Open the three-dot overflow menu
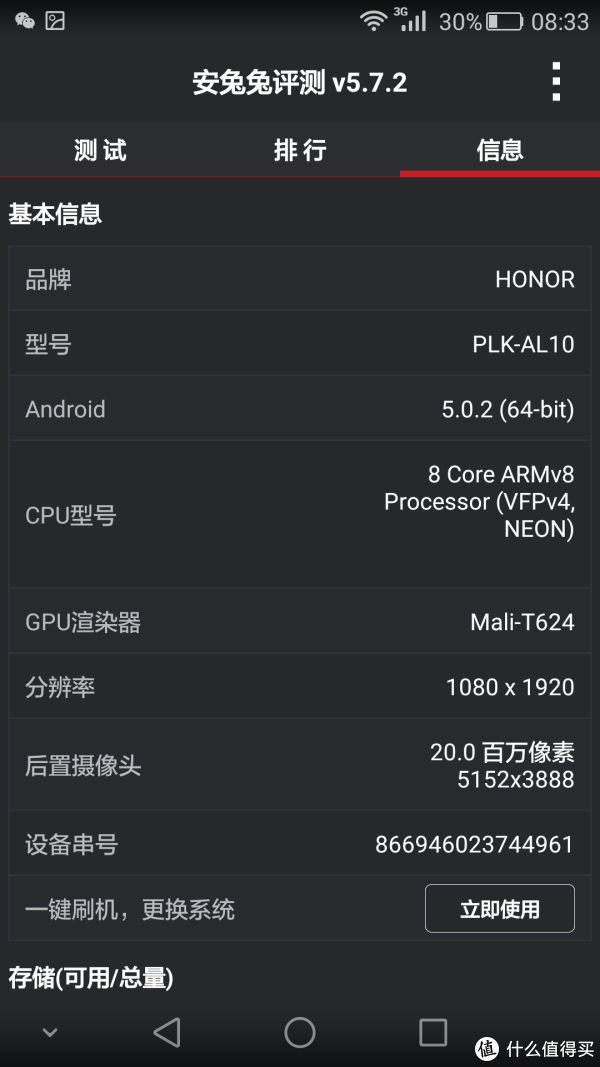The height and width of the screenshot is (1067, 600). tap(556, 82)
